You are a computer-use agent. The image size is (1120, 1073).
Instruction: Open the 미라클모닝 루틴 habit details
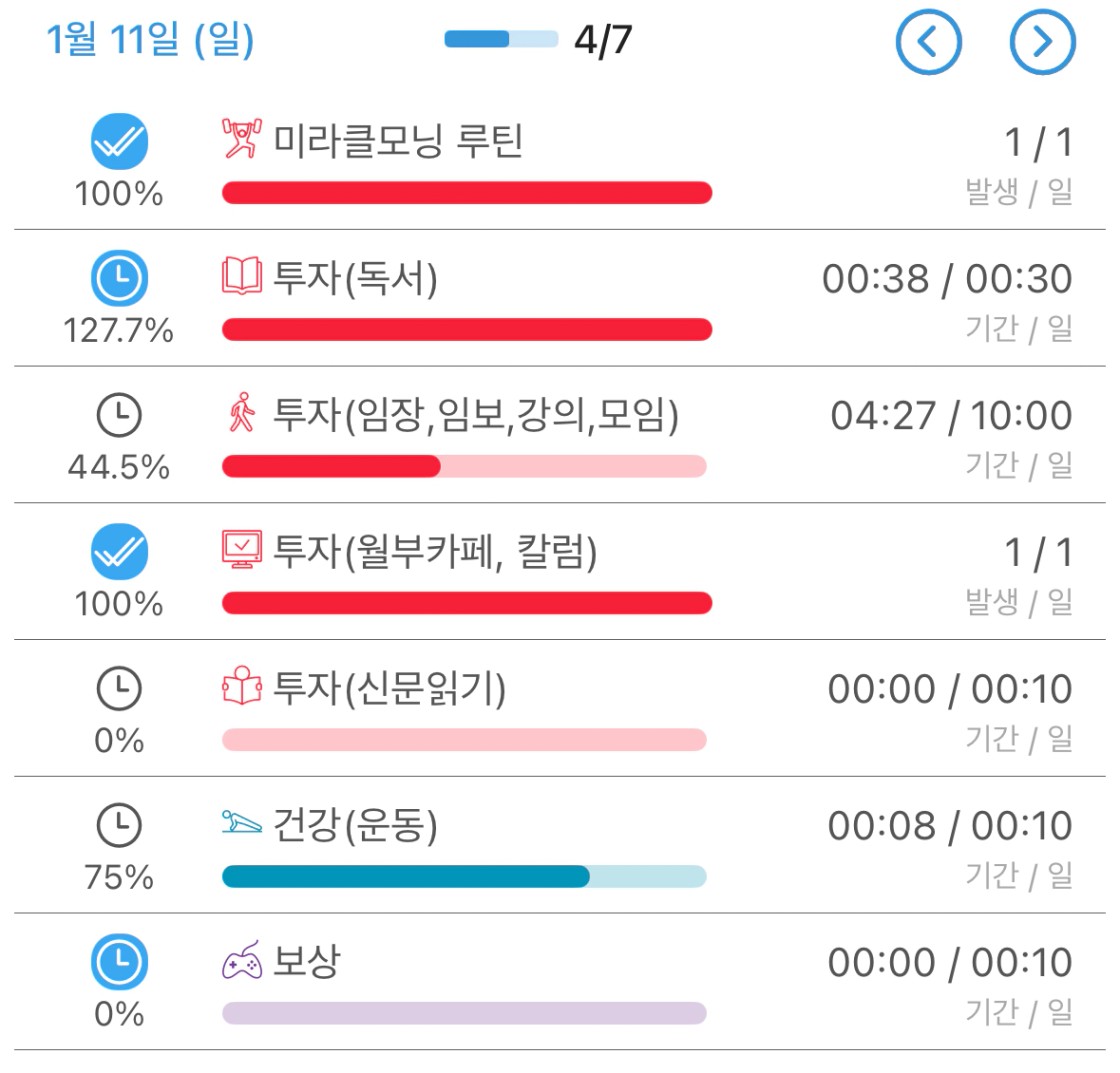tap(400, 143)
